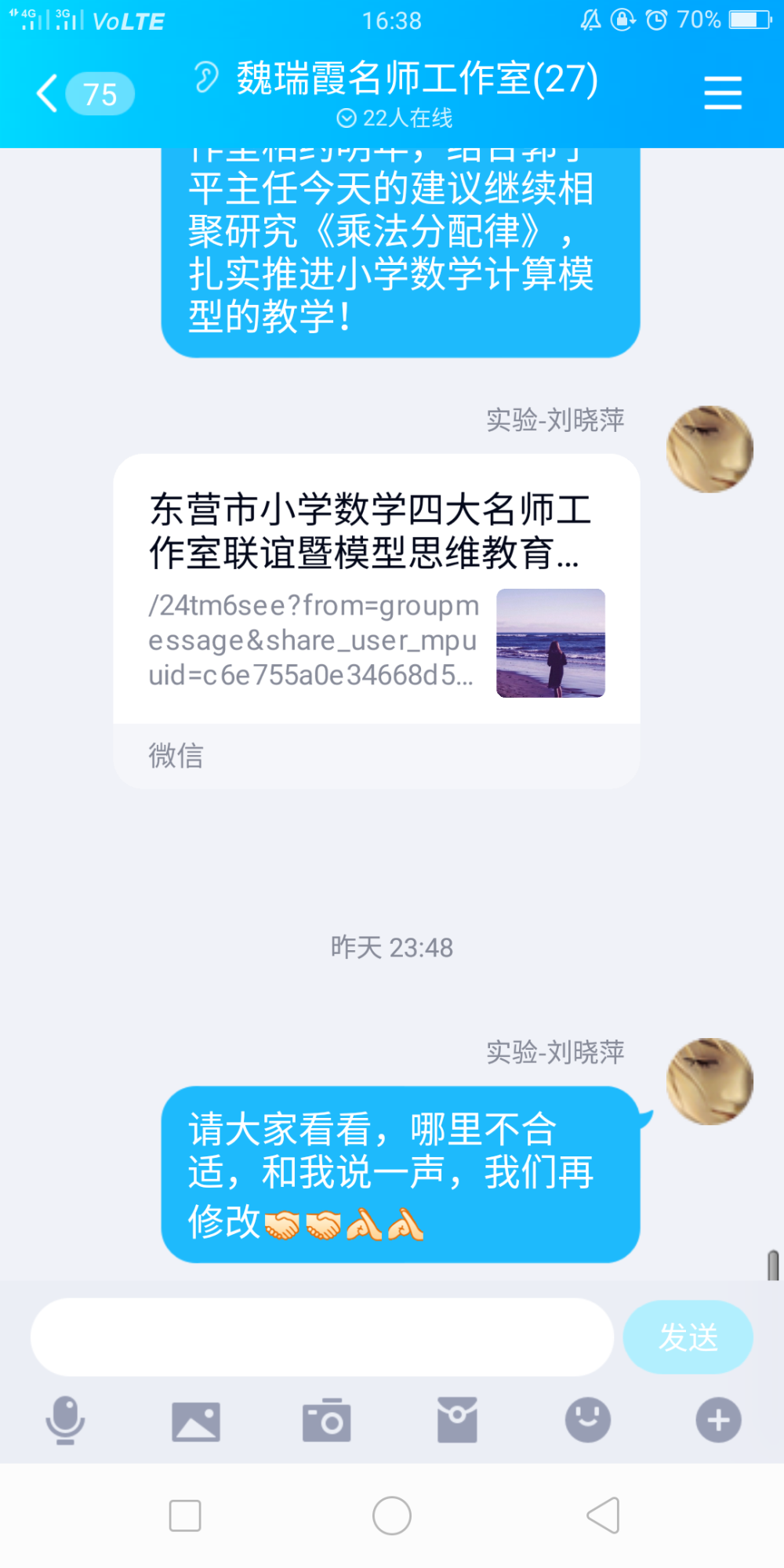Go to the system home screen

click(392, 1515)
